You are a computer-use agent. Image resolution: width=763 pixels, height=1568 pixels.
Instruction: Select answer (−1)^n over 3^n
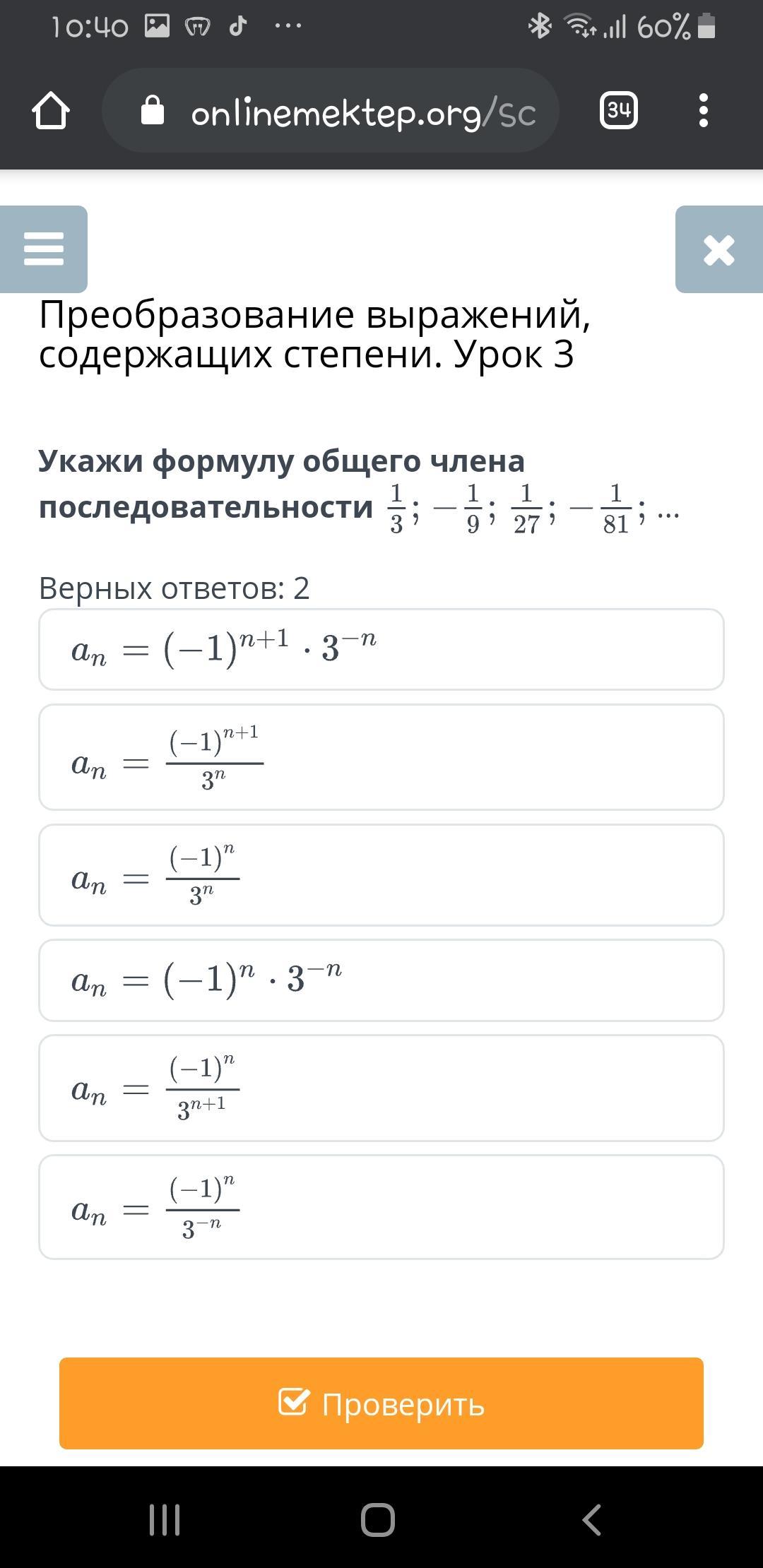(381, 875)
